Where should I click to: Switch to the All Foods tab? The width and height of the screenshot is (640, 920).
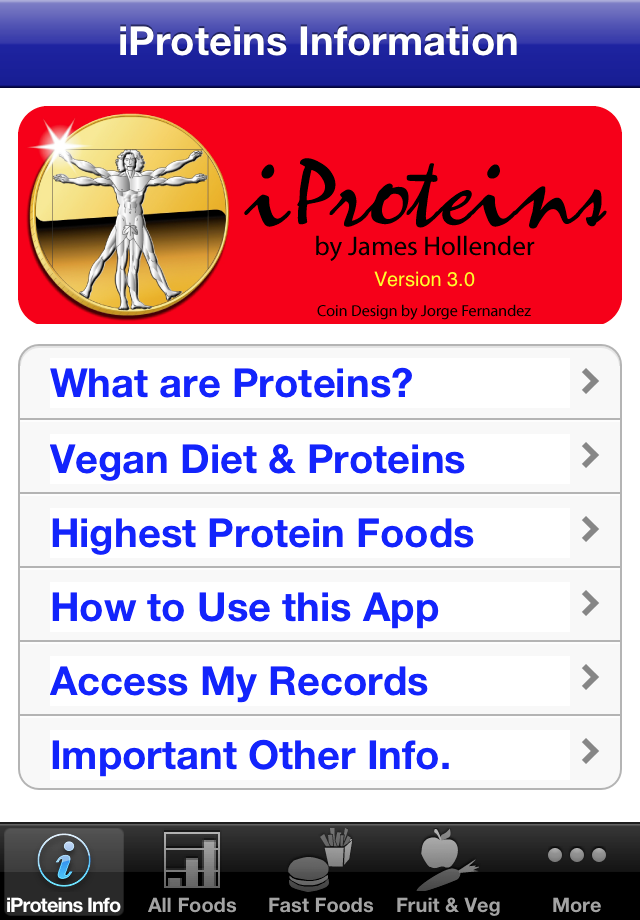(x=192, y=872)
